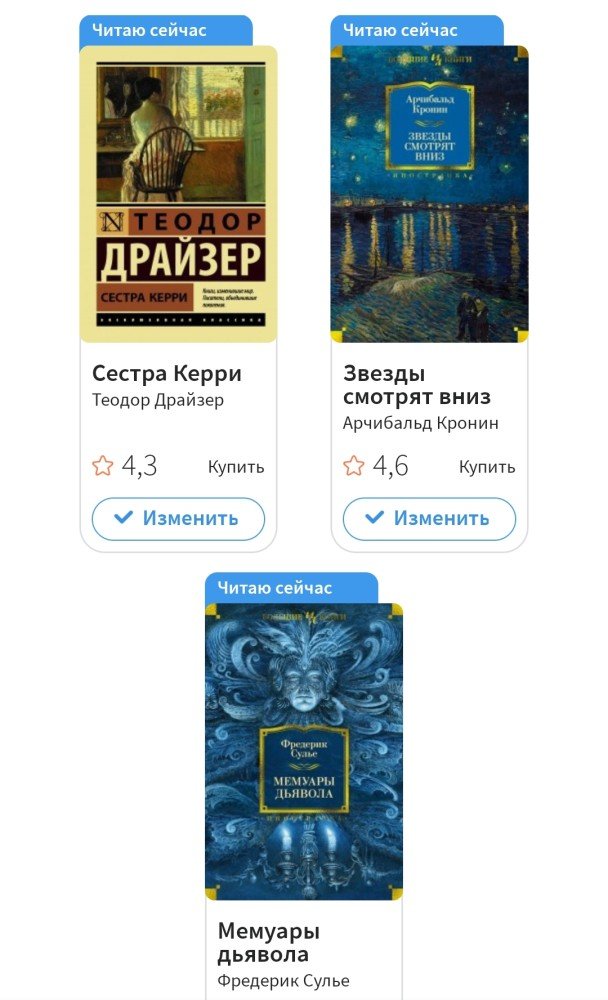Open author Фредерик Сулье
This screenshot has height=1000, width=608.
(x=283, y=980)
